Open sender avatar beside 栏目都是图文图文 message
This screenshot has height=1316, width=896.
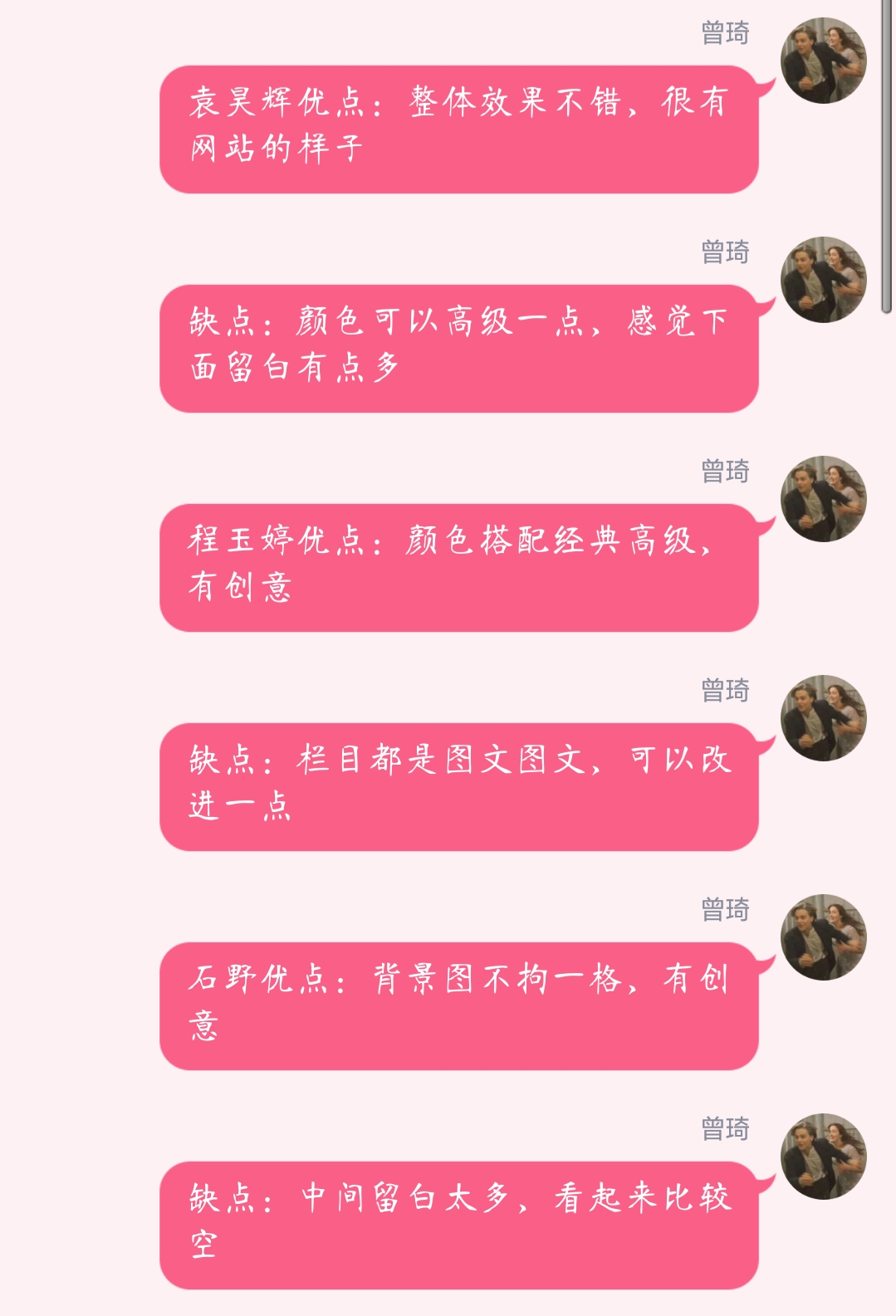(x=823, y=718)
